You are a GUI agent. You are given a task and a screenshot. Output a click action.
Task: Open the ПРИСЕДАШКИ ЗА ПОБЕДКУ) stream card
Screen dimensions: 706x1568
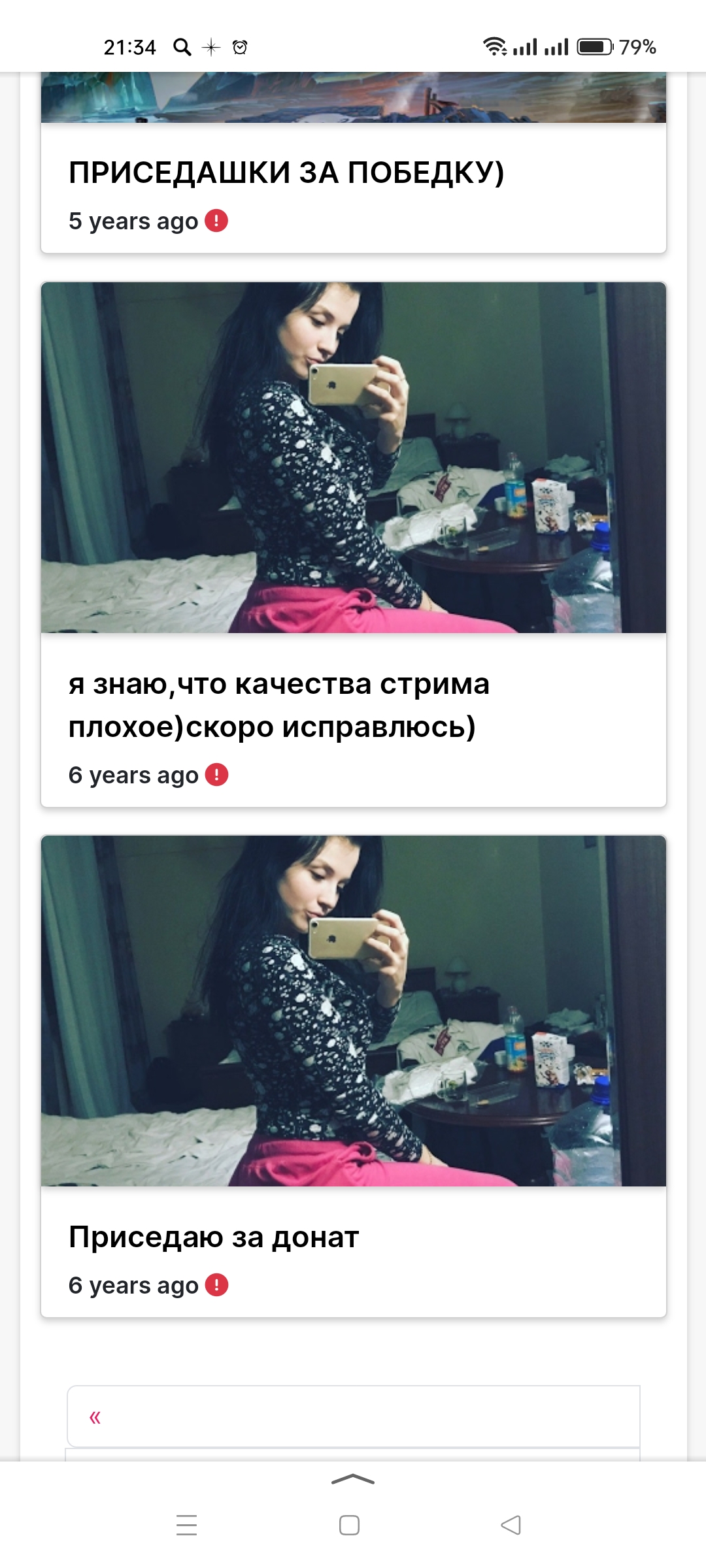[353, 163]
